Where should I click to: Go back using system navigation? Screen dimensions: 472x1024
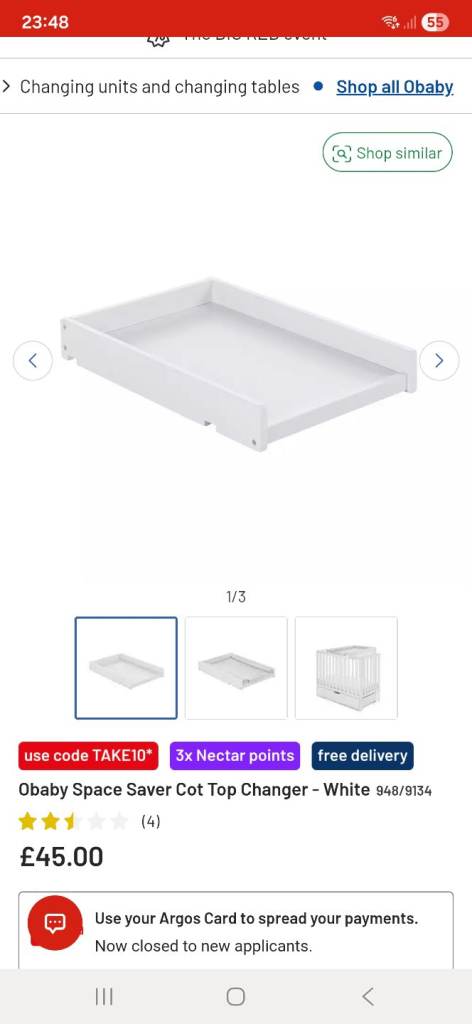[x=368, y=997]
